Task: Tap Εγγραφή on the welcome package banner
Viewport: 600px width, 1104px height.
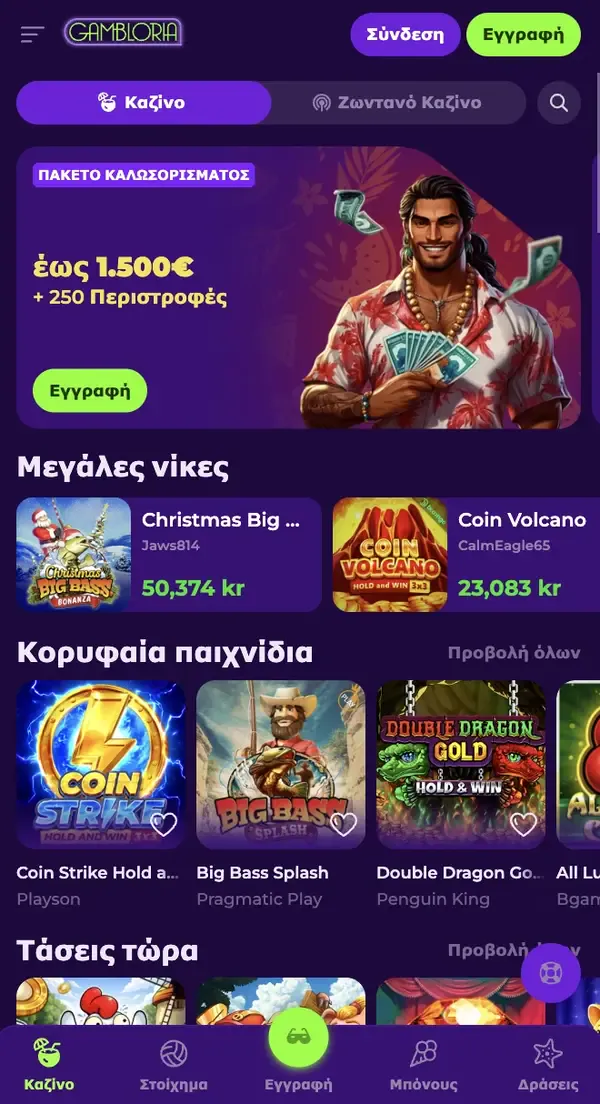Action: 90,390
